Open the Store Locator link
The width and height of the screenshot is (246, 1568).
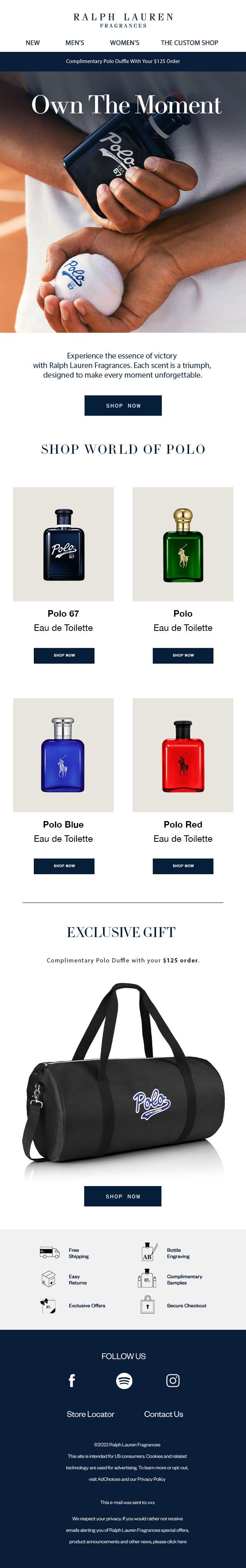tap(91, 1414)
